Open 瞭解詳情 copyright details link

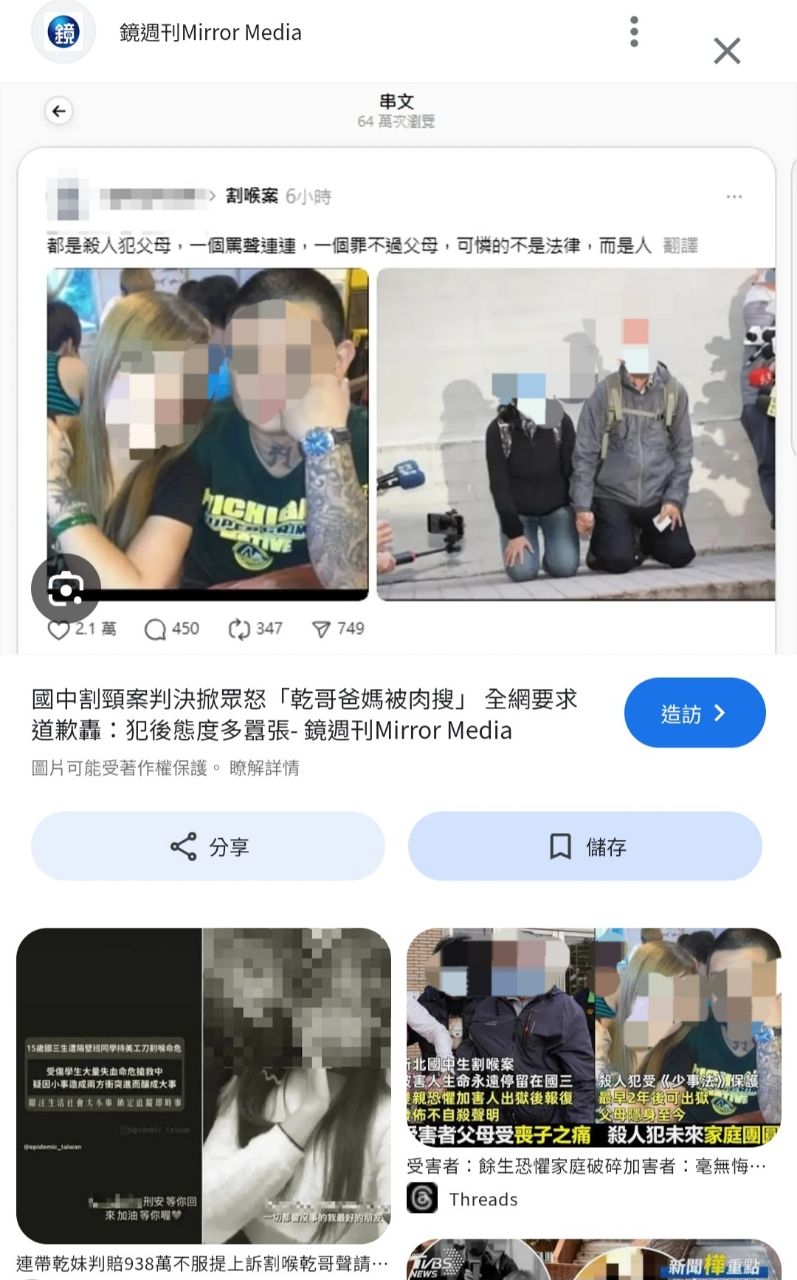[264, 768]
